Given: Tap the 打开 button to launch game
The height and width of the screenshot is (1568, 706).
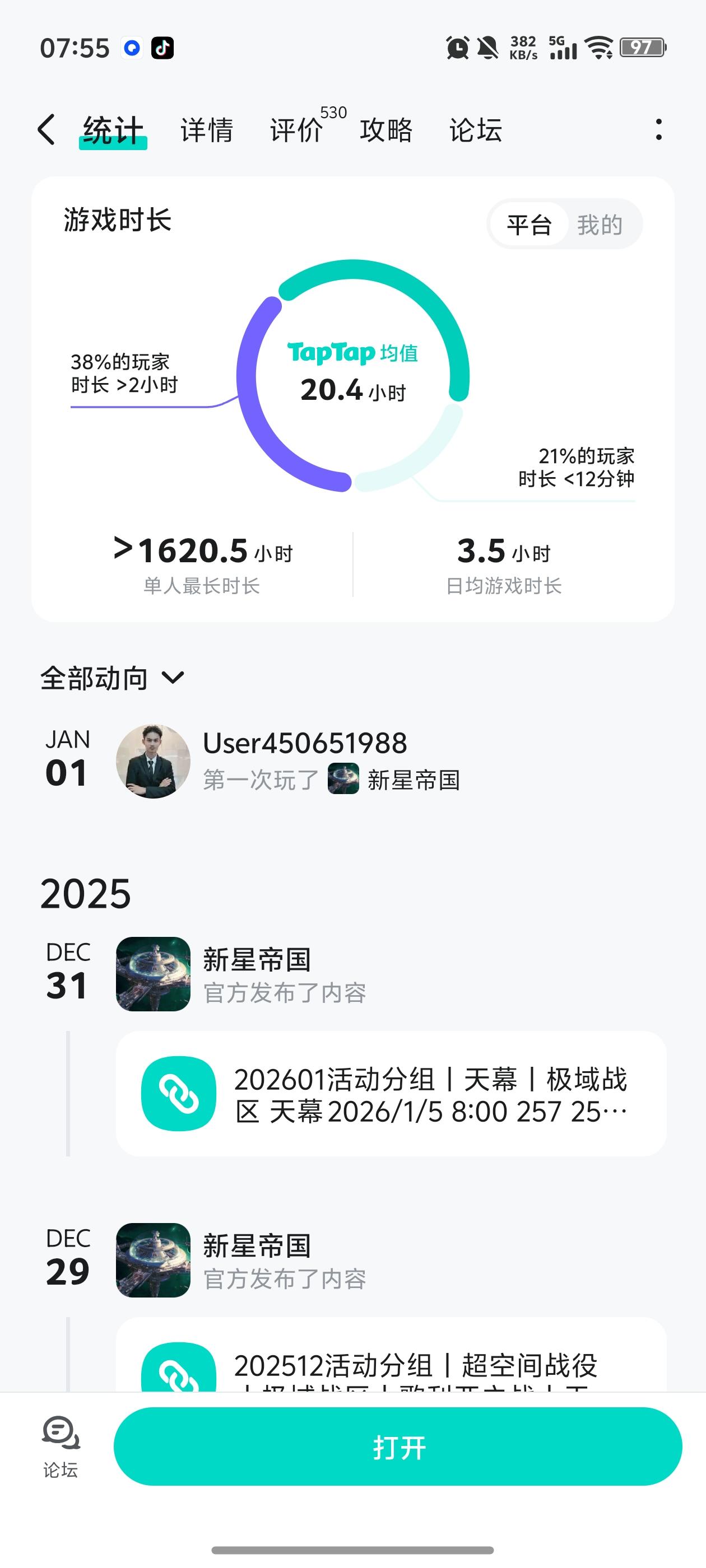Looking at the screenshot, I should (x=398, y=1446).
